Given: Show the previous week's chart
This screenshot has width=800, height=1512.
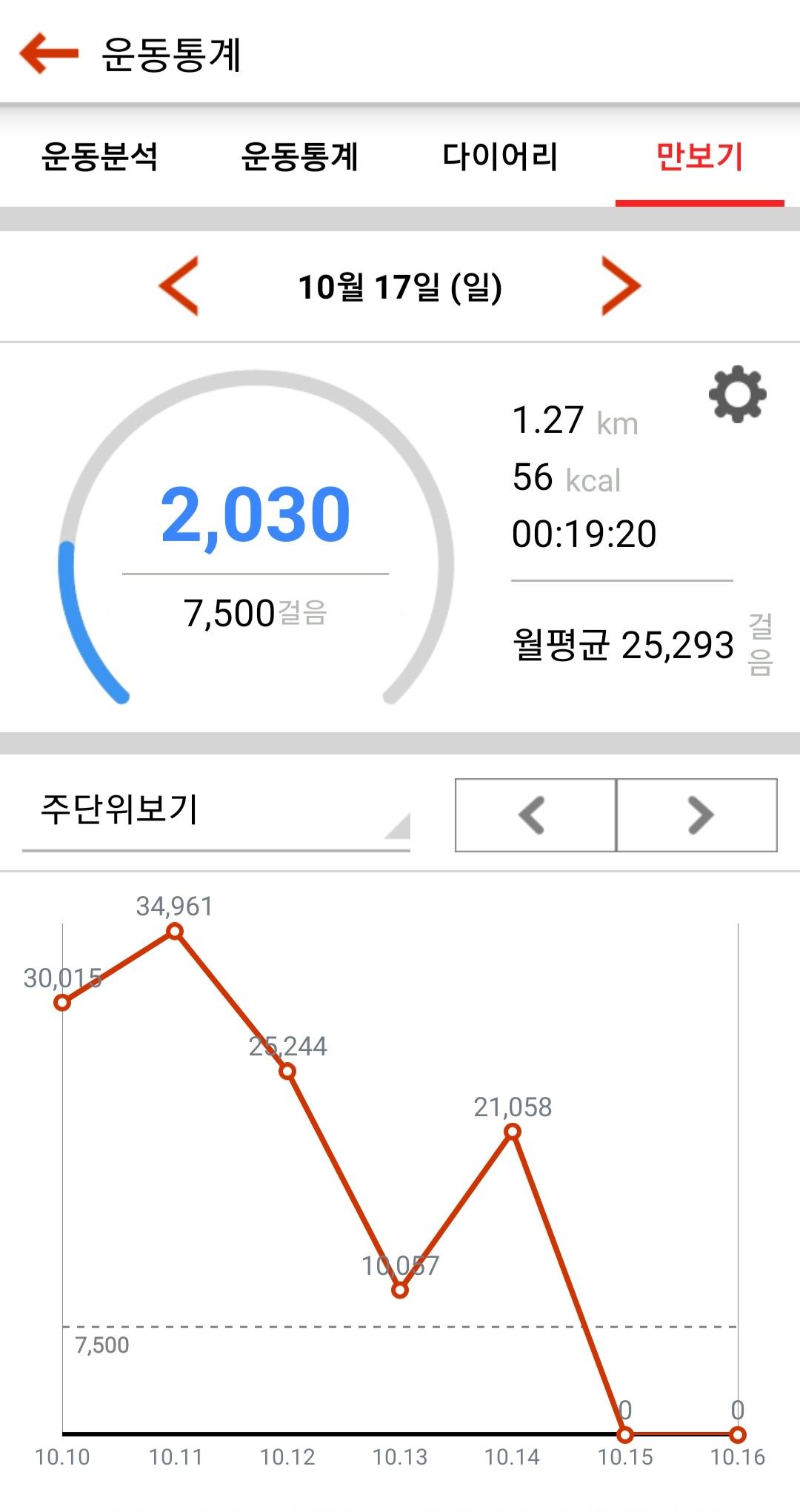Looking at the screenshot, I should (x=535, y=815).
